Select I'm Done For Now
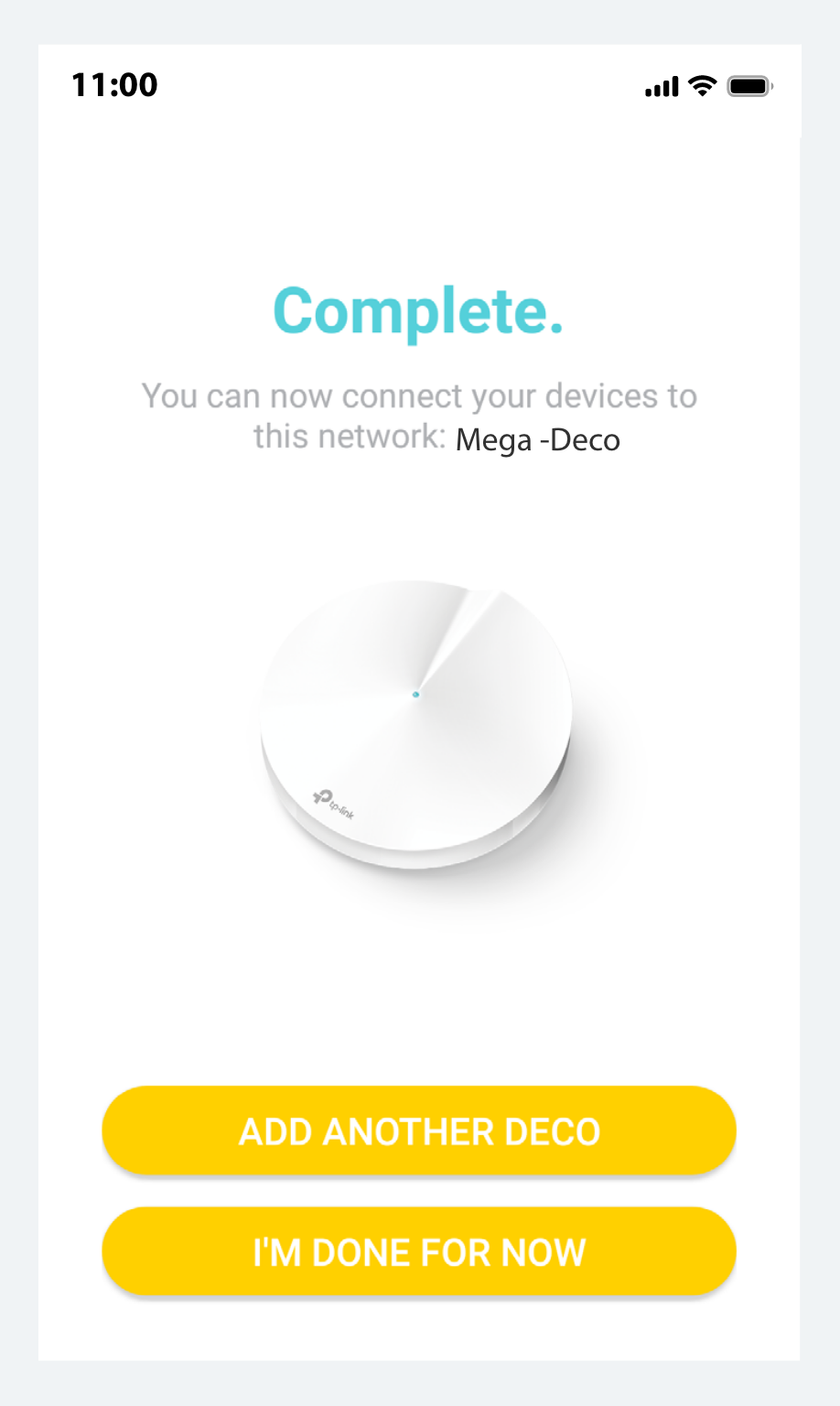 click(419, 1251)
